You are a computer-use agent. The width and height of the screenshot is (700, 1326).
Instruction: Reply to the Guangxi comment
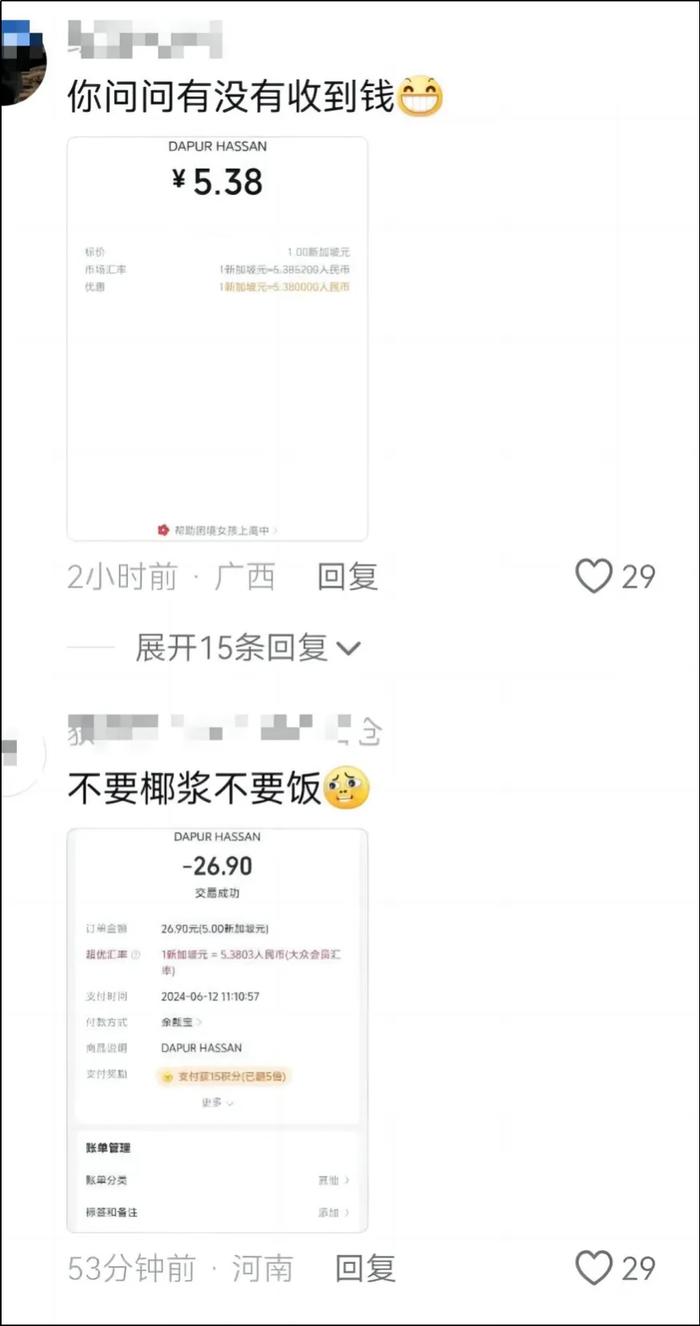point(348,577)
